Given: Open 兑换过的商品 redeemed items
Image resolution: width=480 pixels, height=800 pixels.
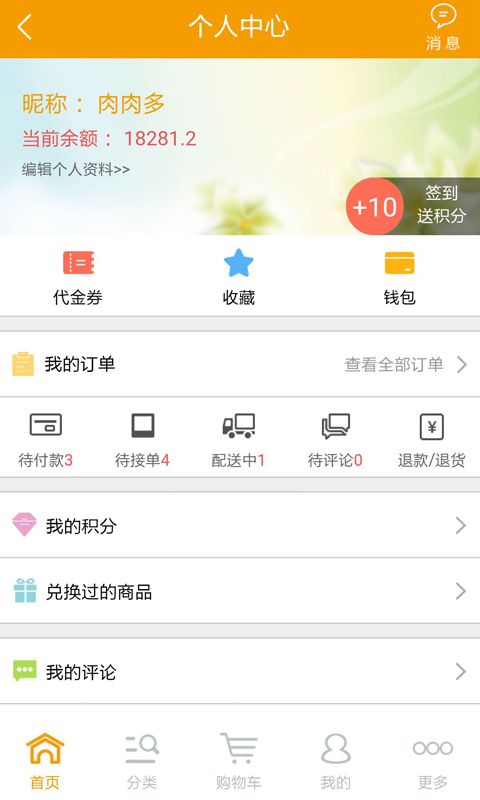Looking at the screenshot, I should (x=240, y=591).
